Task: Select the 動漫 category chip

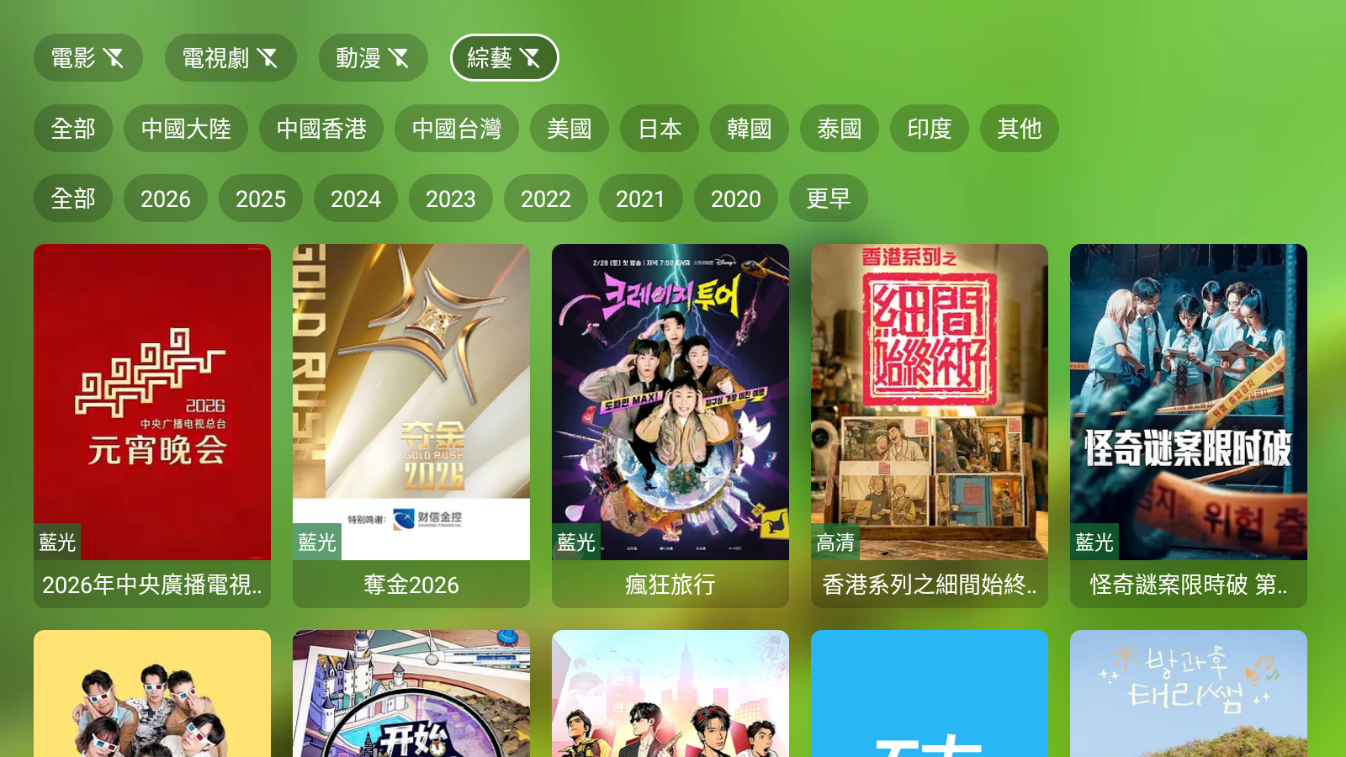Action: click(x=373, y=58)
